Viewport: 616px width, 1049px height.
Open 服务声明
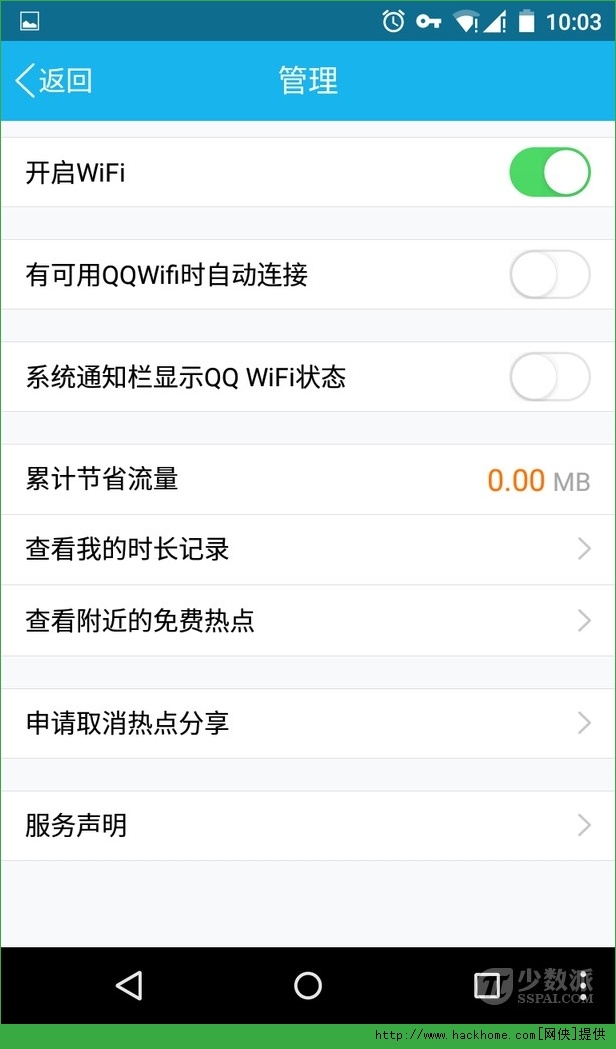308,826
